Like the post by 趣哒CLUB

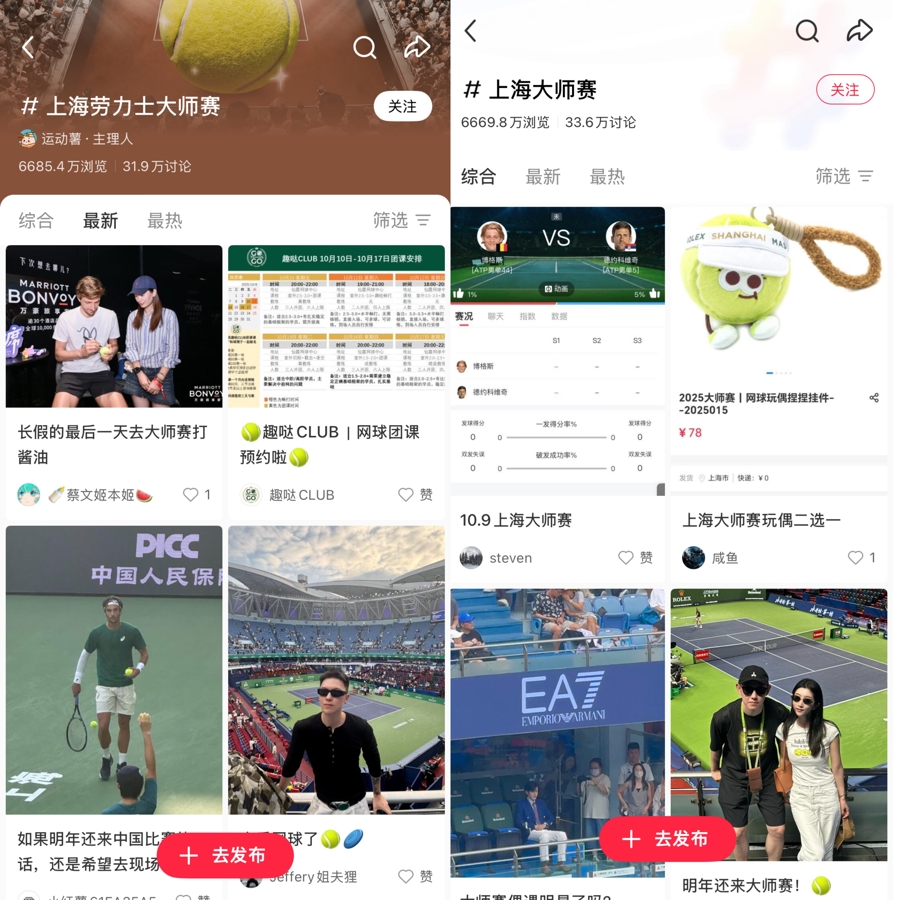(x=406, y=495)
